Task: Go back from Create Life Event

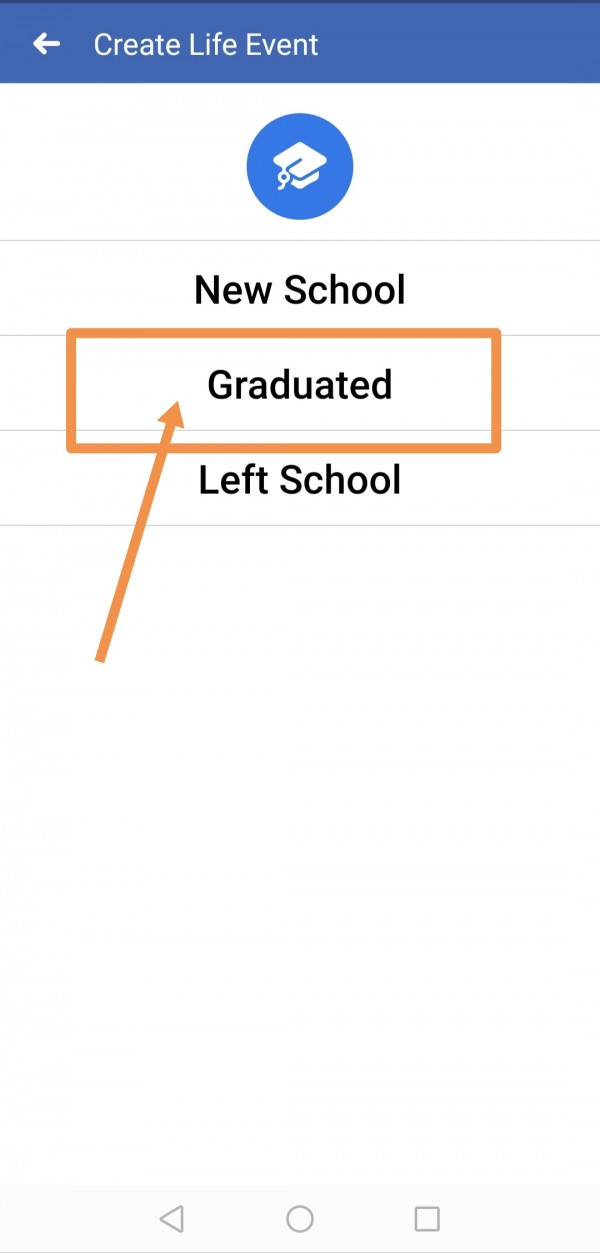Action: tap(46, 44)
